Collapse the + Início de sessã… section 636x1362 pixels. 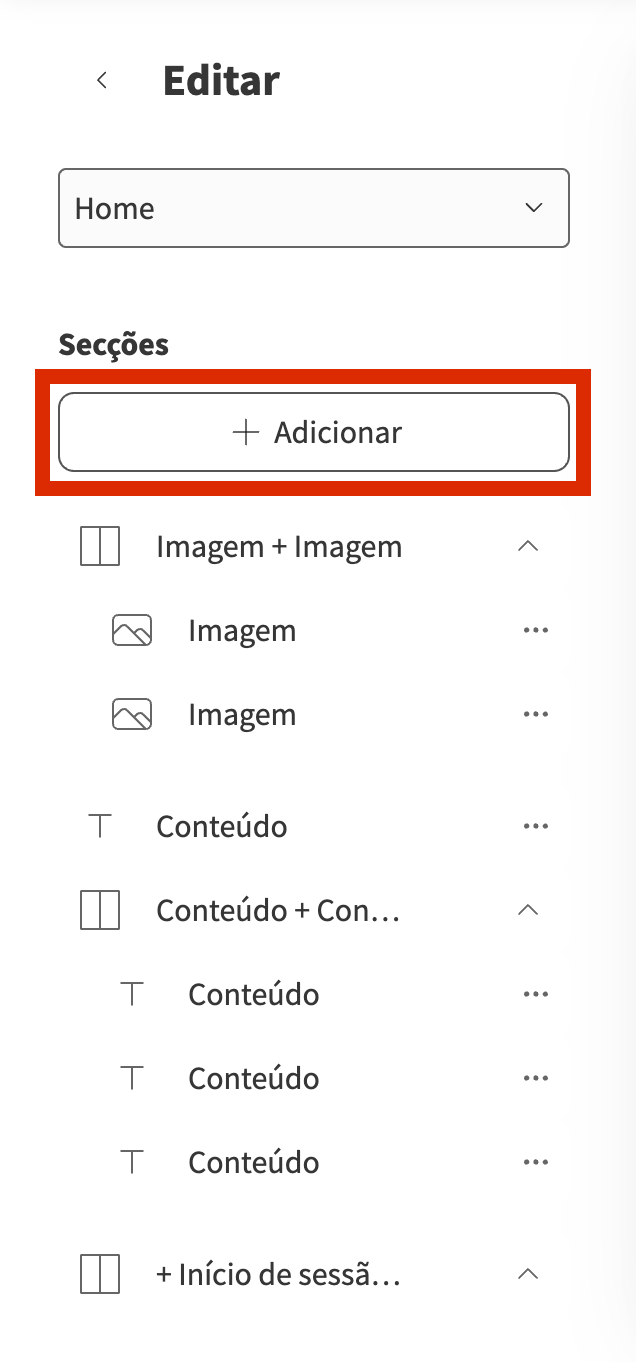pos(528,1275)
